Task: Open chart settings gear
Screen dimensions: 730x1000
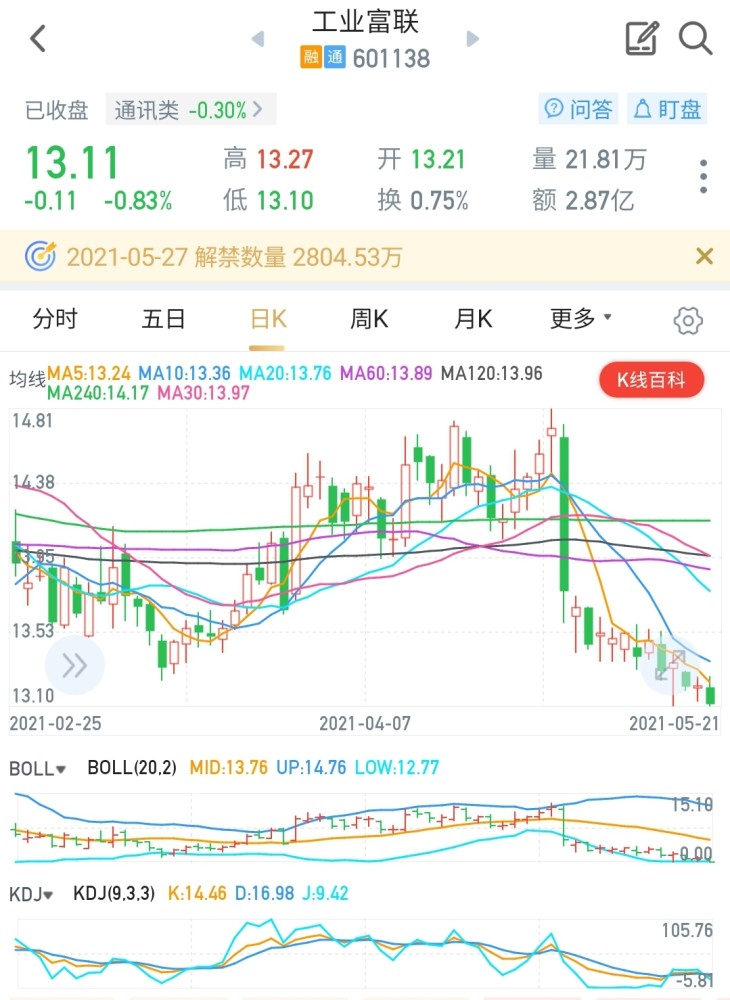Action: (x=688, y=320)
